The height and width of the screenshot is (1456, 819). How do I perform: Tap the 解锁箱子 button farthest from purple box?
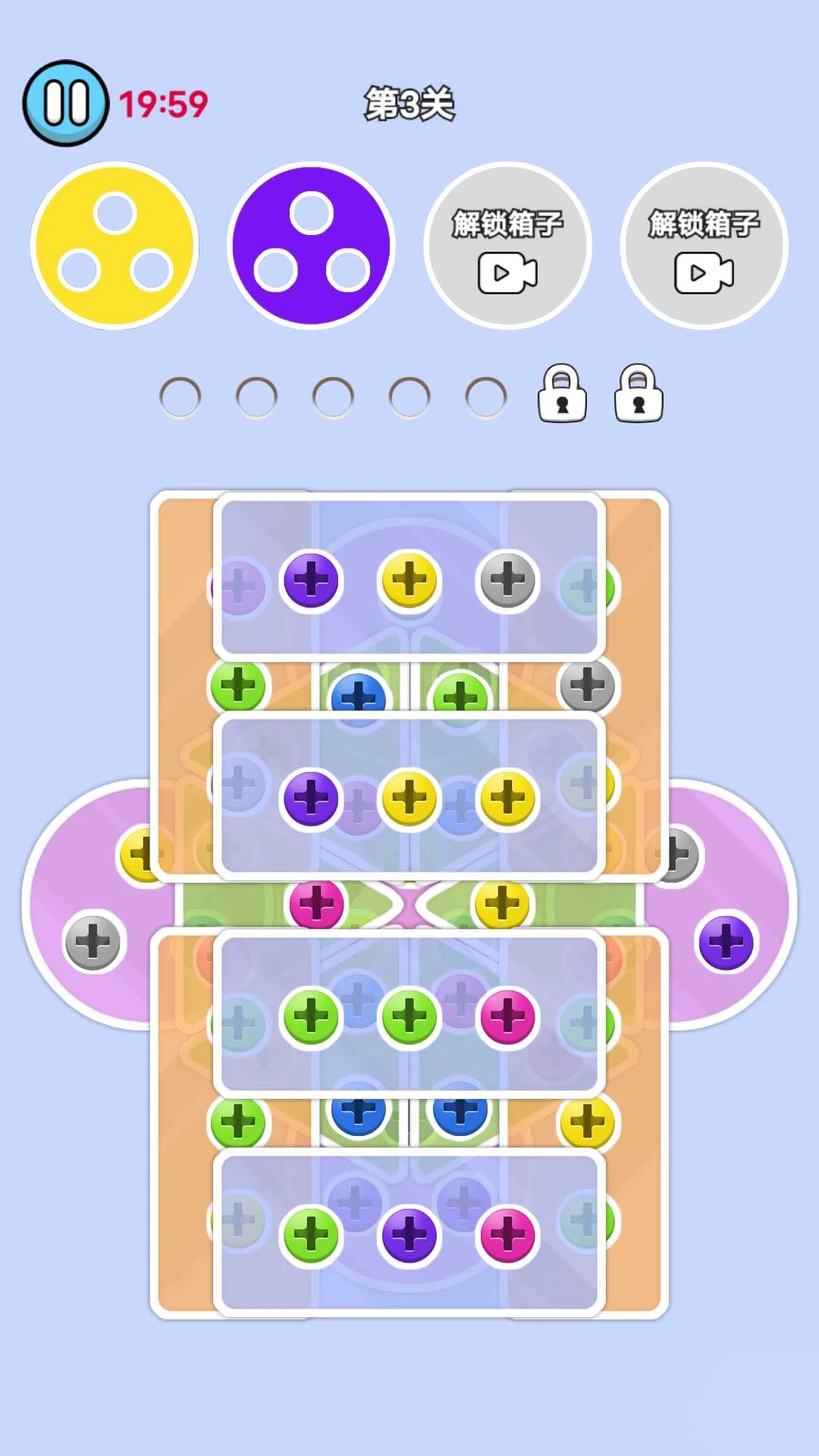point(704,246)
